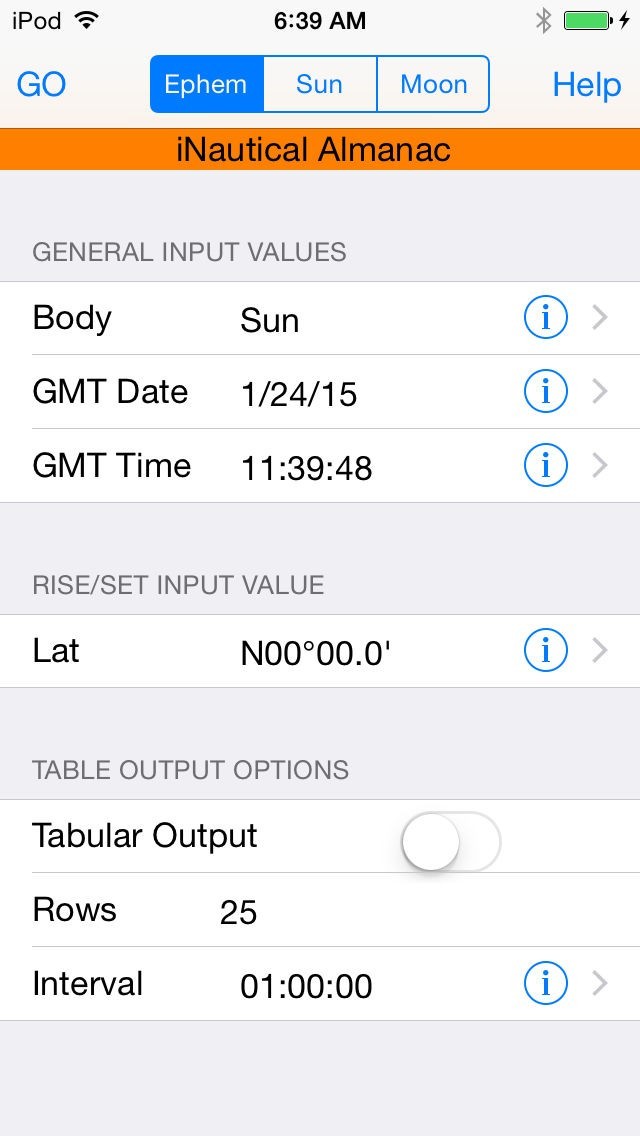Show info for GMT Time
640x1136 pixels.
[545, 466]
